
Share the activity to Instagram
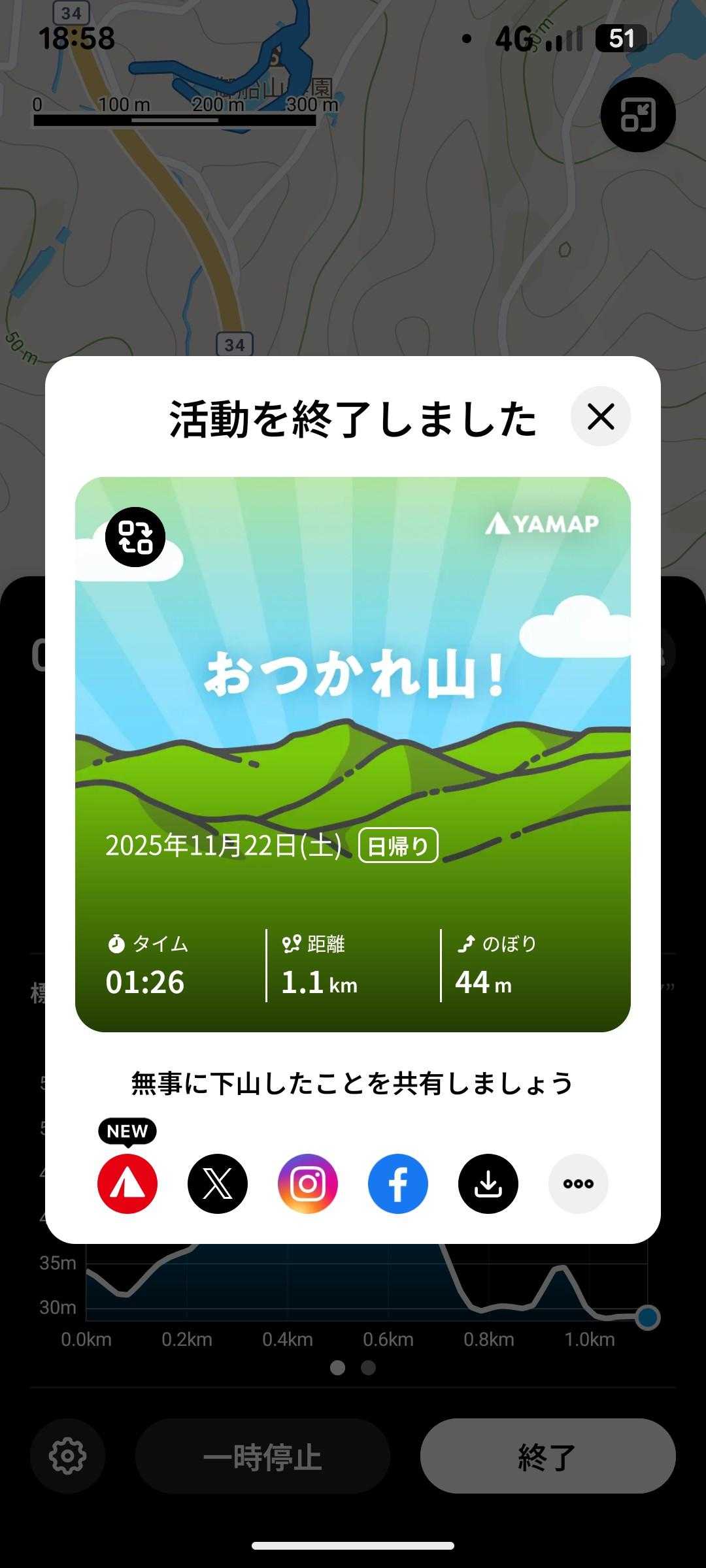click(308, 1183)
